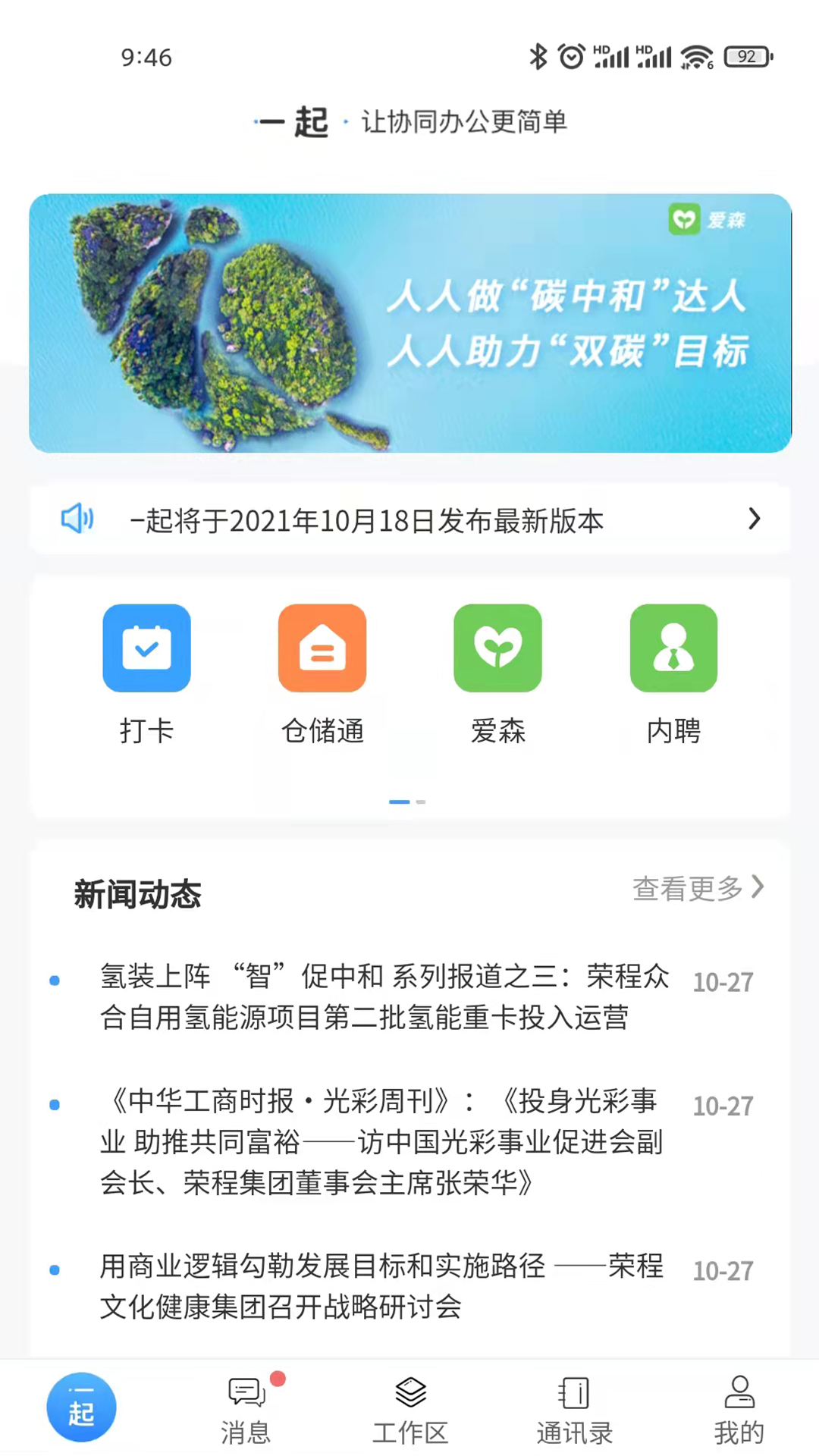Tap the Bluetooth status icon
This screenshot has width=819, height=1456.
point(540,55)
